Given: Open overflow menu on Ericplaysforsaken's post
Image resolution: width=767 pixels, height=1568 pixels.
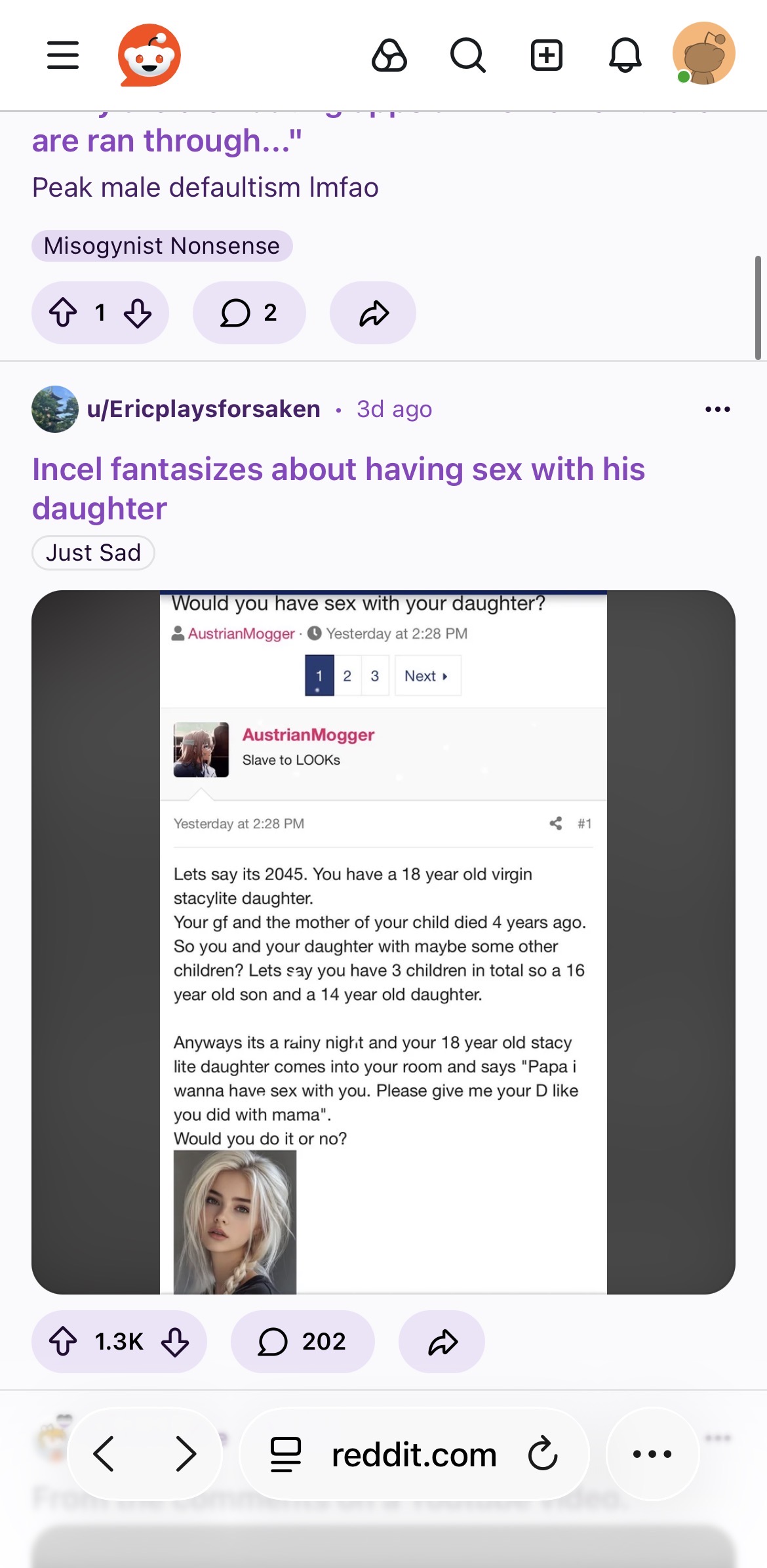Looking at the screenshot, I should click(717, 409).
